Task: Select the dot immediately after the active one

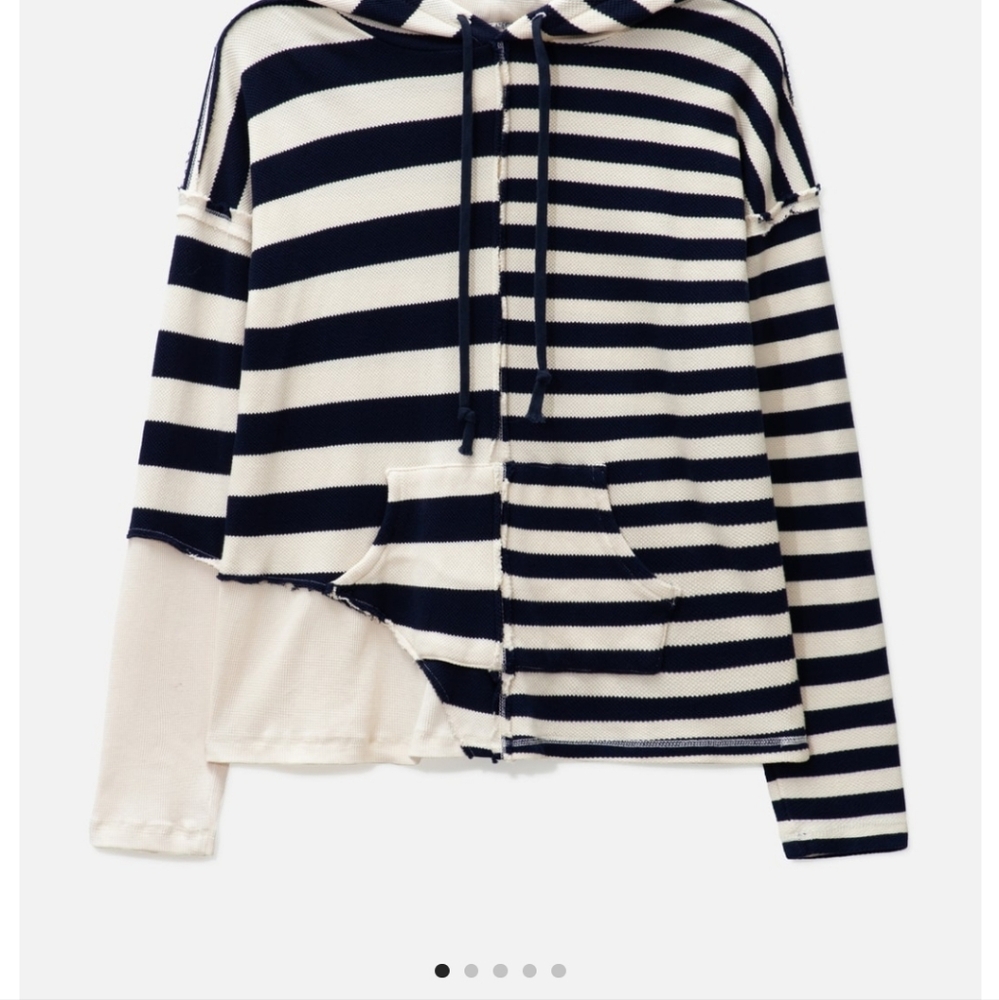Action: pos(470,970)
